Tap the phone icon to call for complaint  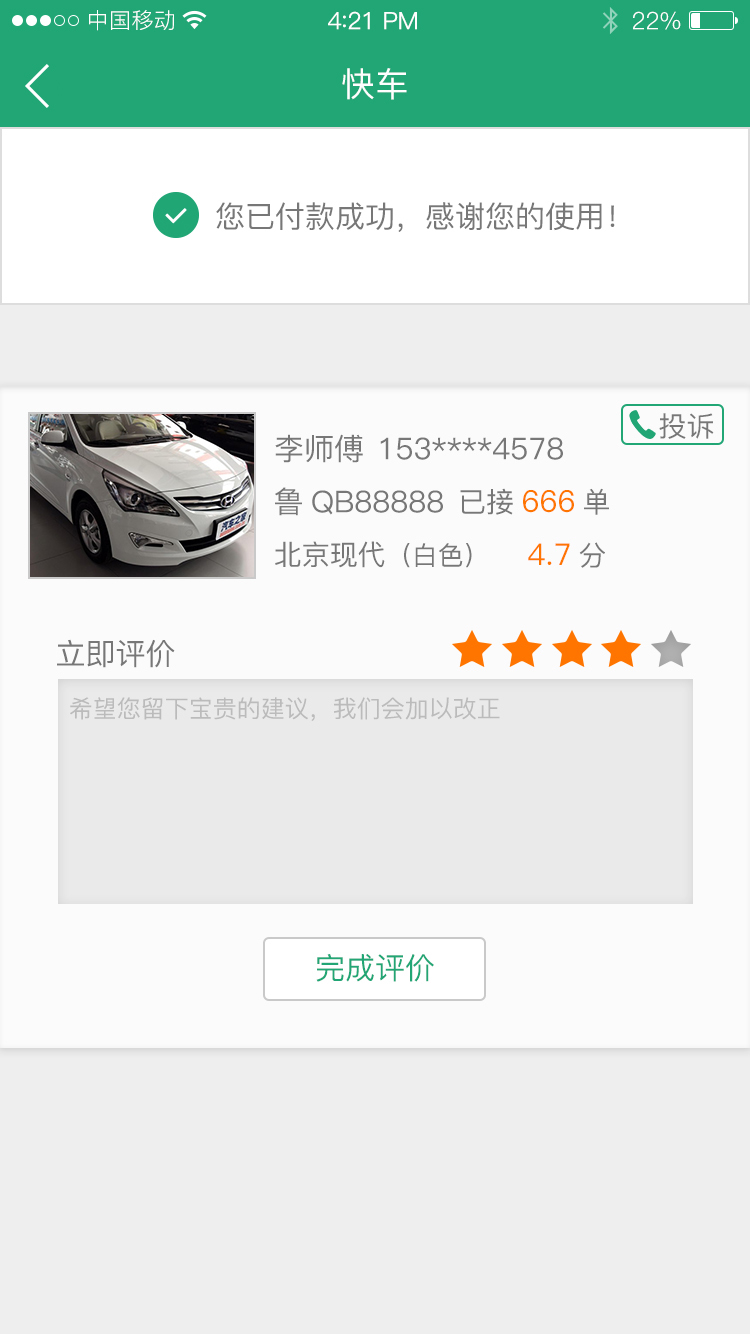[642, 424]
